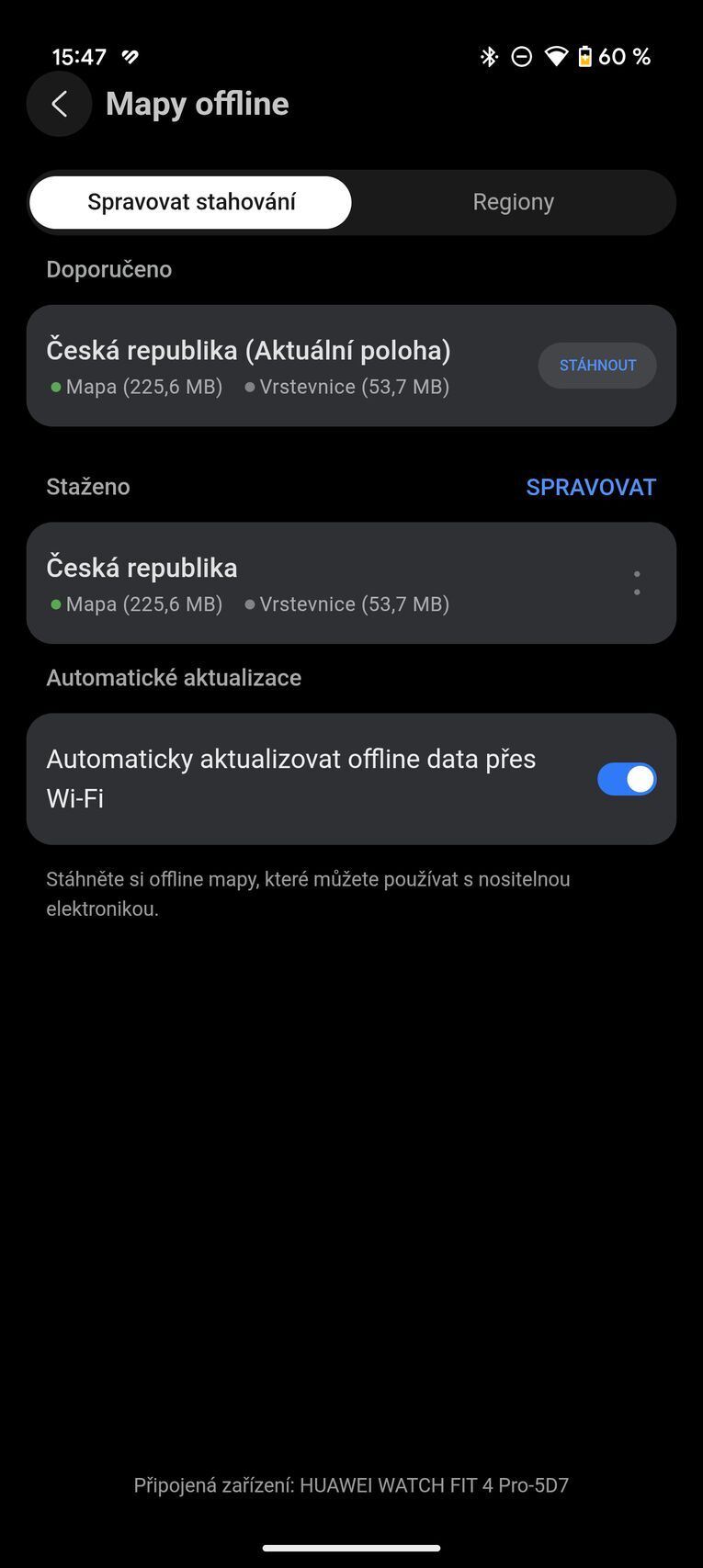Tap the Bluetooth icon in the status bar

pos(488,57)
